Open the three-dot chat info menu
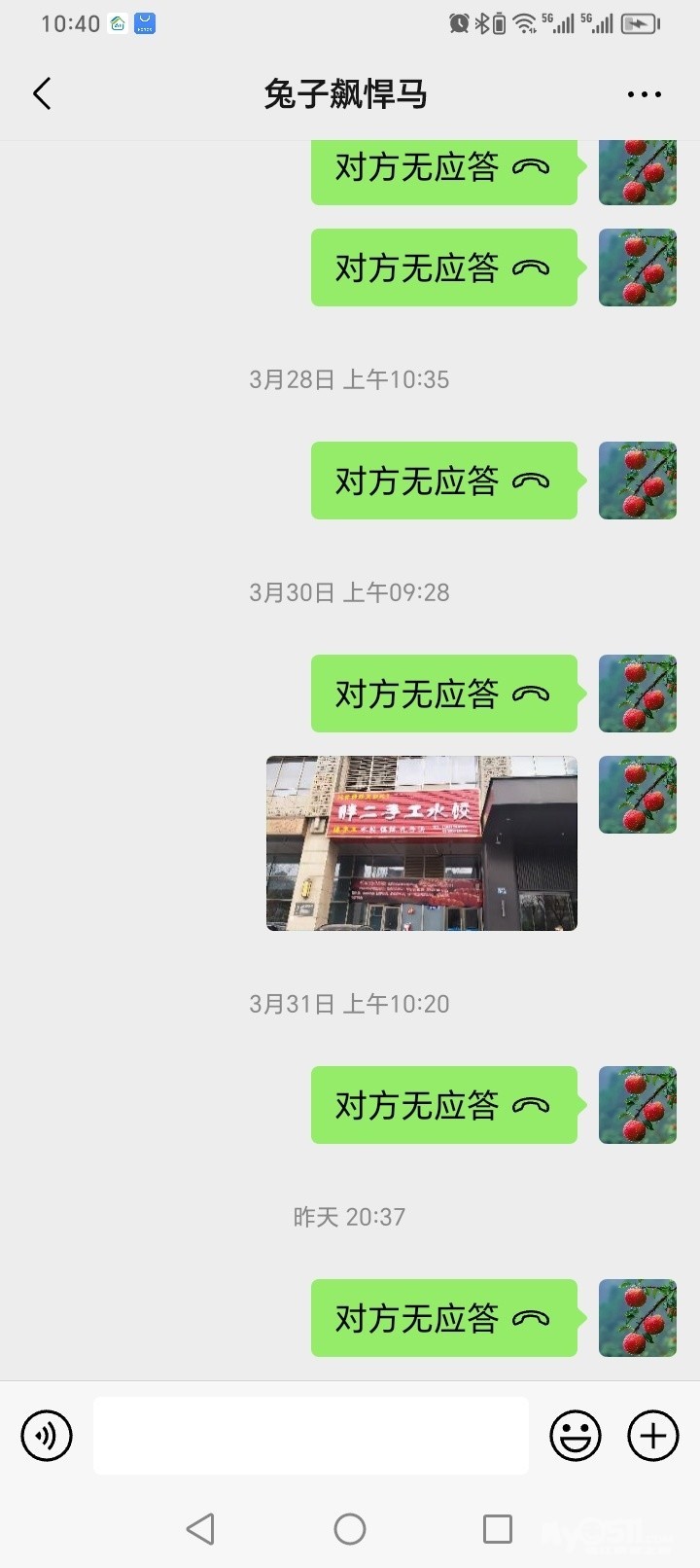This screenshot has height=1568, width=700. [x=644, y=94]
